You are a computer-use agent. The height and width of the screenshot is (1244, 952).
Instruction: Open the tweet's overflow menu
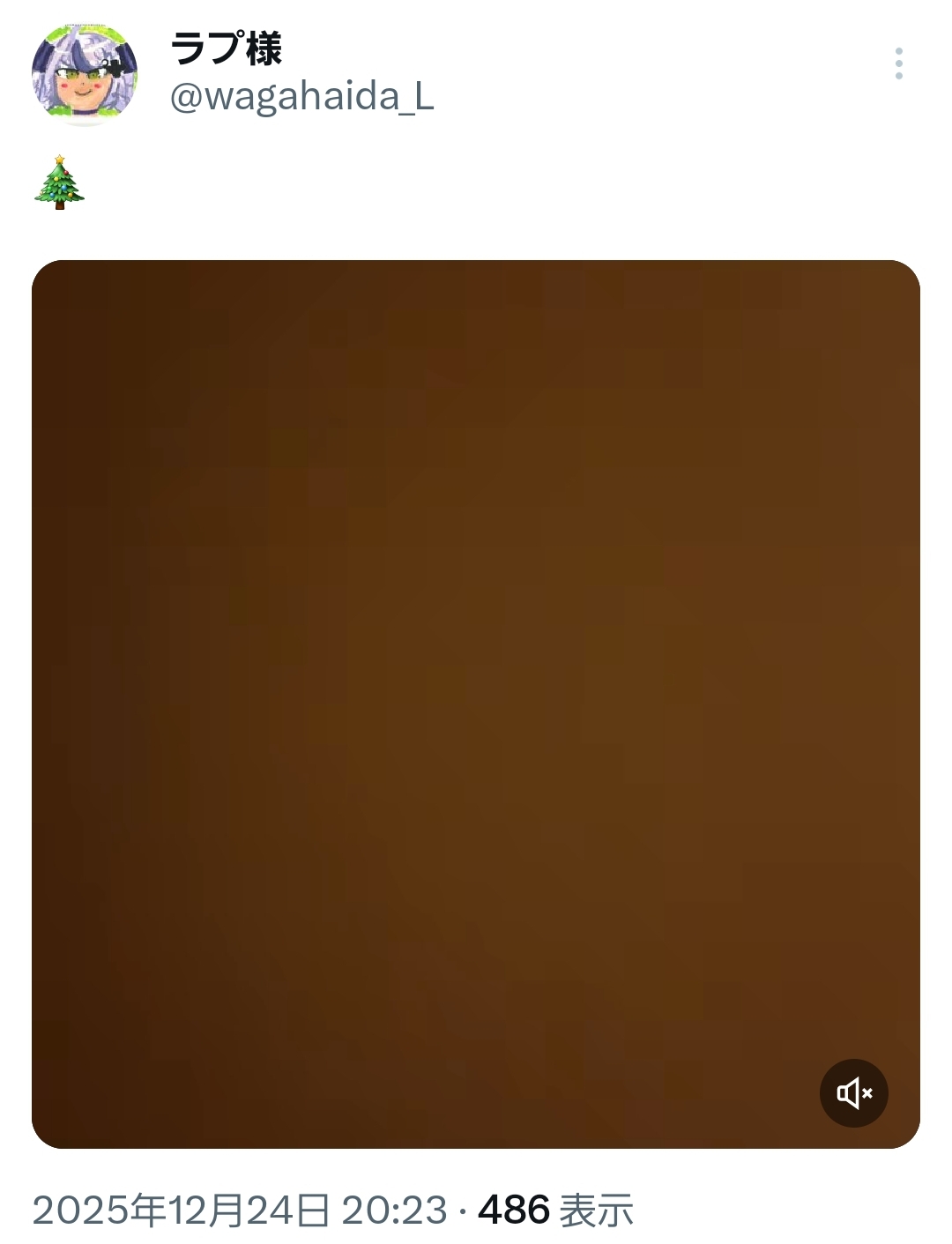(x=898, y=63)
